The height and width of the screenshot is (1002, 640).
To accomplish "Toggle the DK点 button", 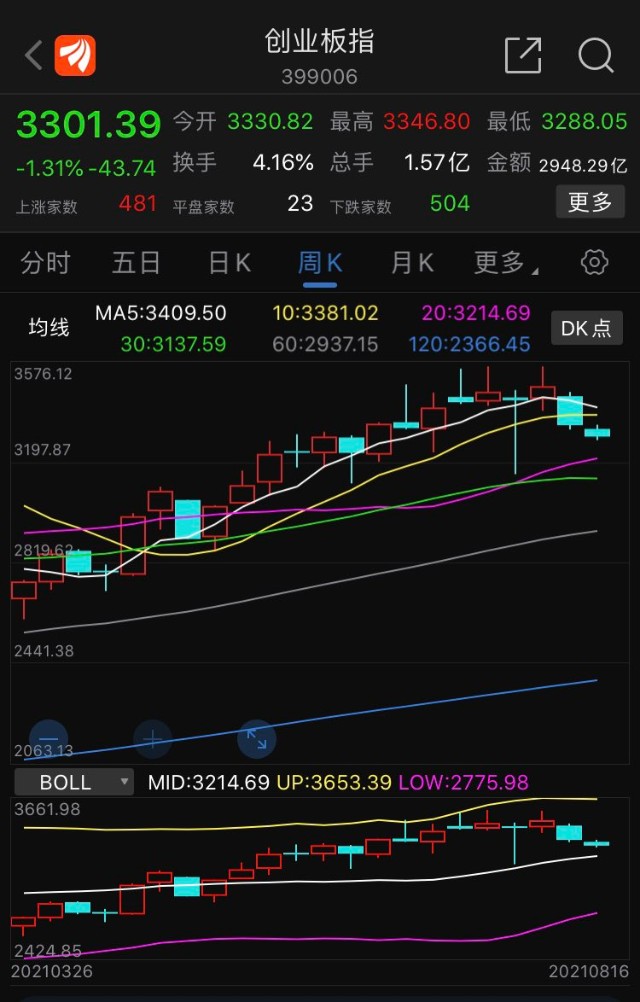I will [x=586, y=328].
